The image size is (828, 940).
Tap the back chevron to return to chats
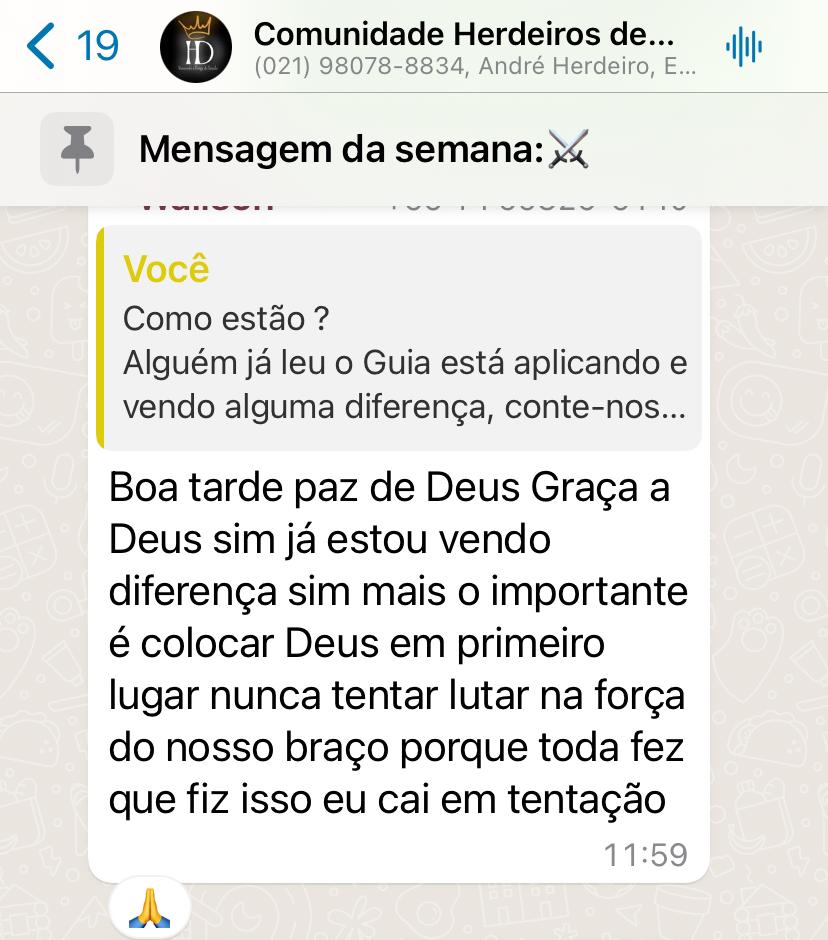pyautogui.click(x=38, y=46)
